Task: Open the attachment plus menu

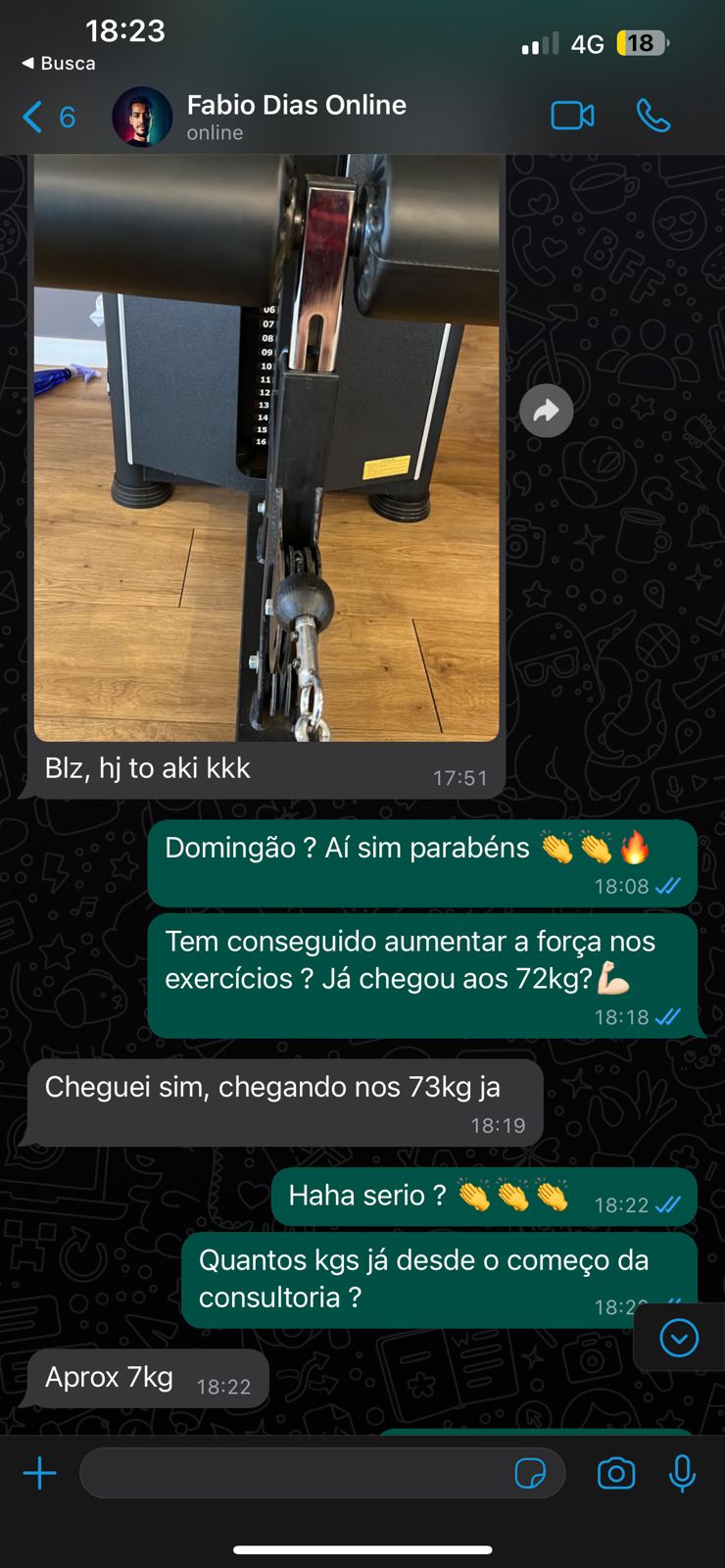Action: pos(40,1473)
